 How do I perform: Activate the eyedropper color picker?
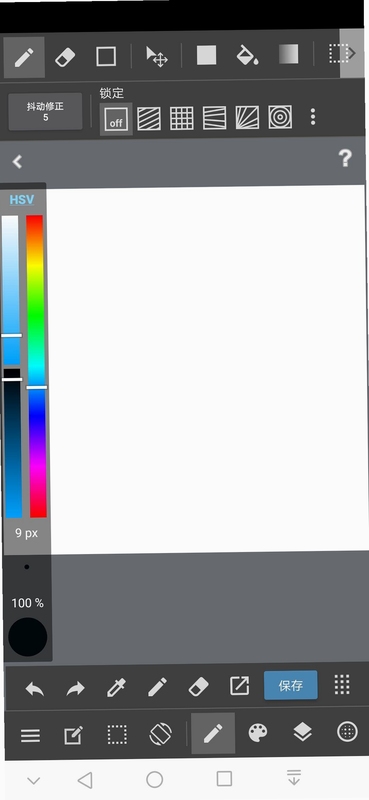pyautogui.click(x=116, y=688)
